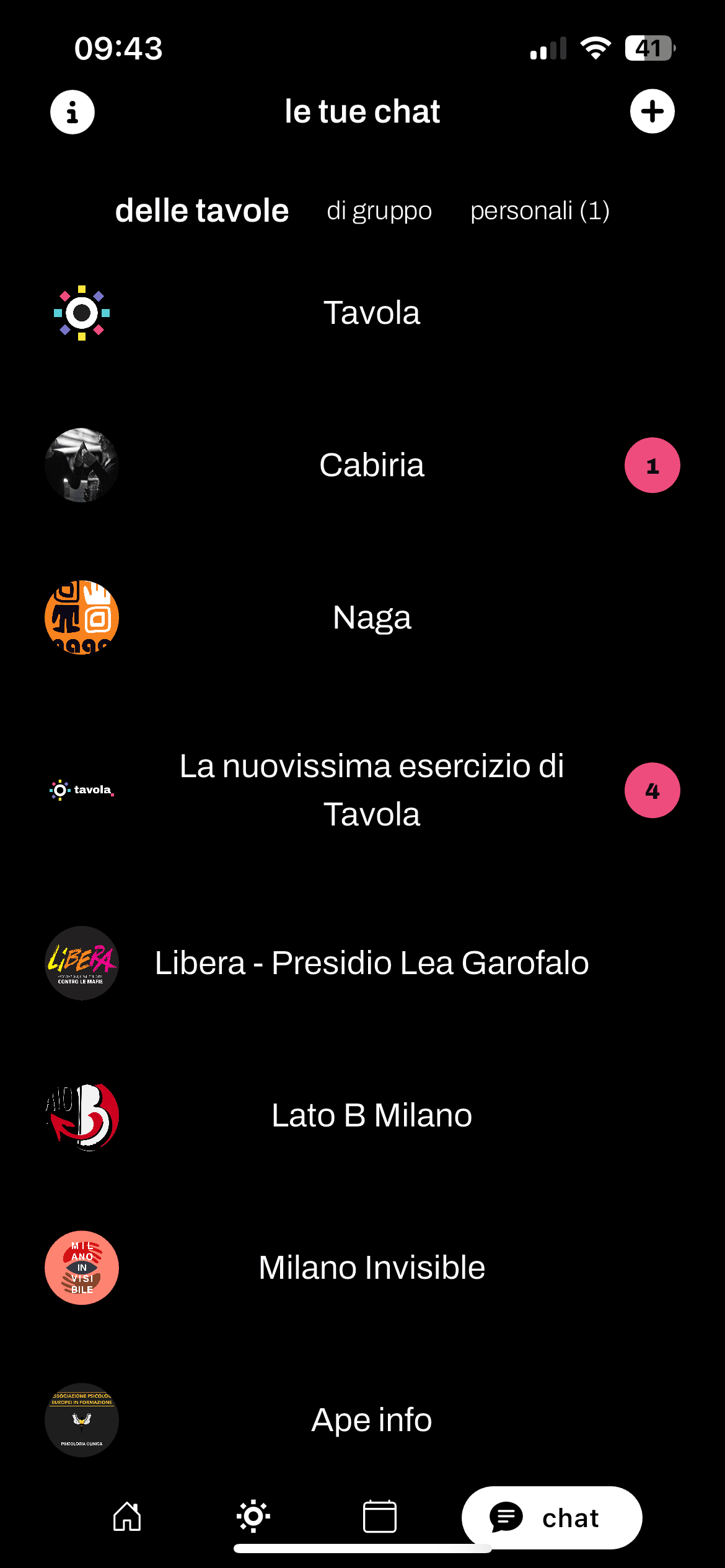This screenshot has width=725, height=1568.
Task: Go to the home tab
Action: coord(127,1517)
